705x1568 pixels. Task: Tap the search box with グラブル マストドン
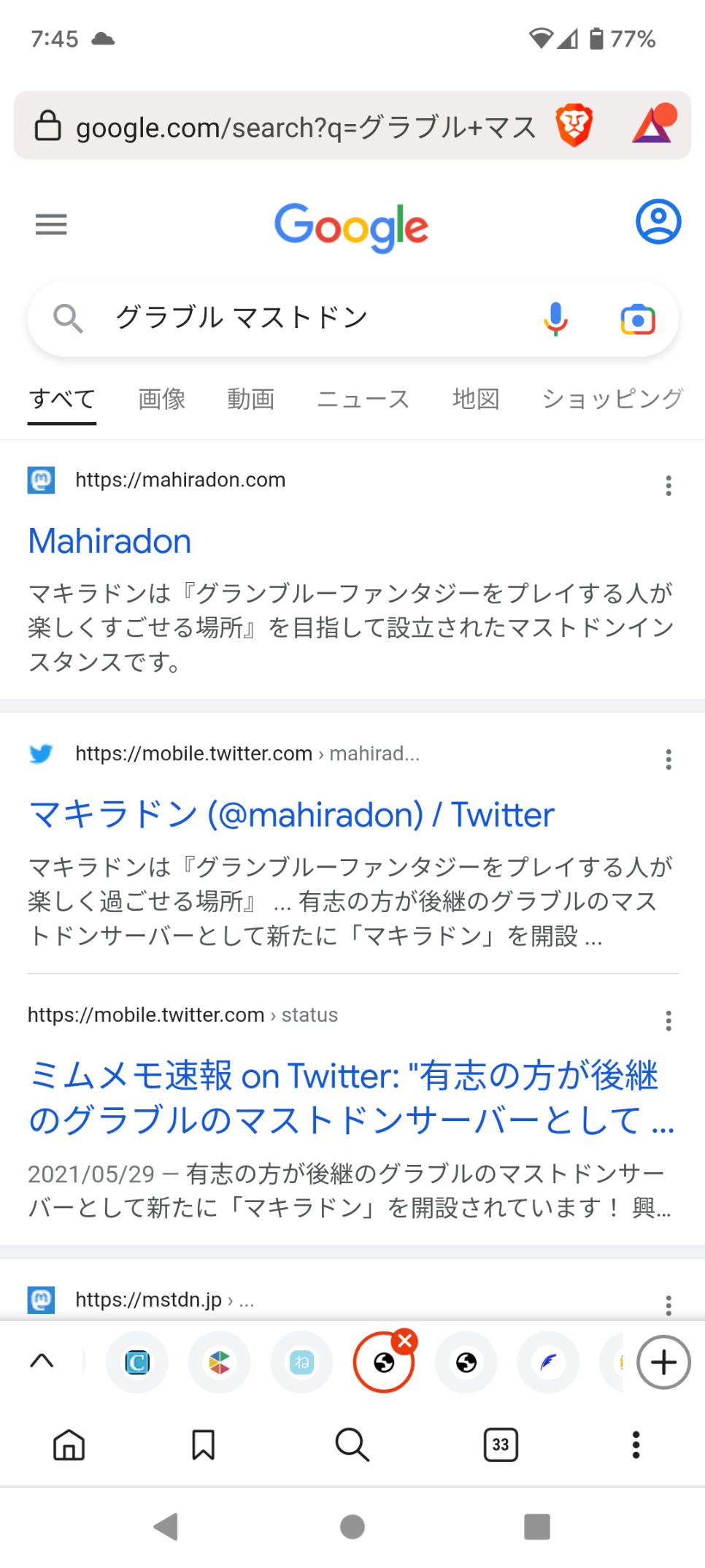307,318
